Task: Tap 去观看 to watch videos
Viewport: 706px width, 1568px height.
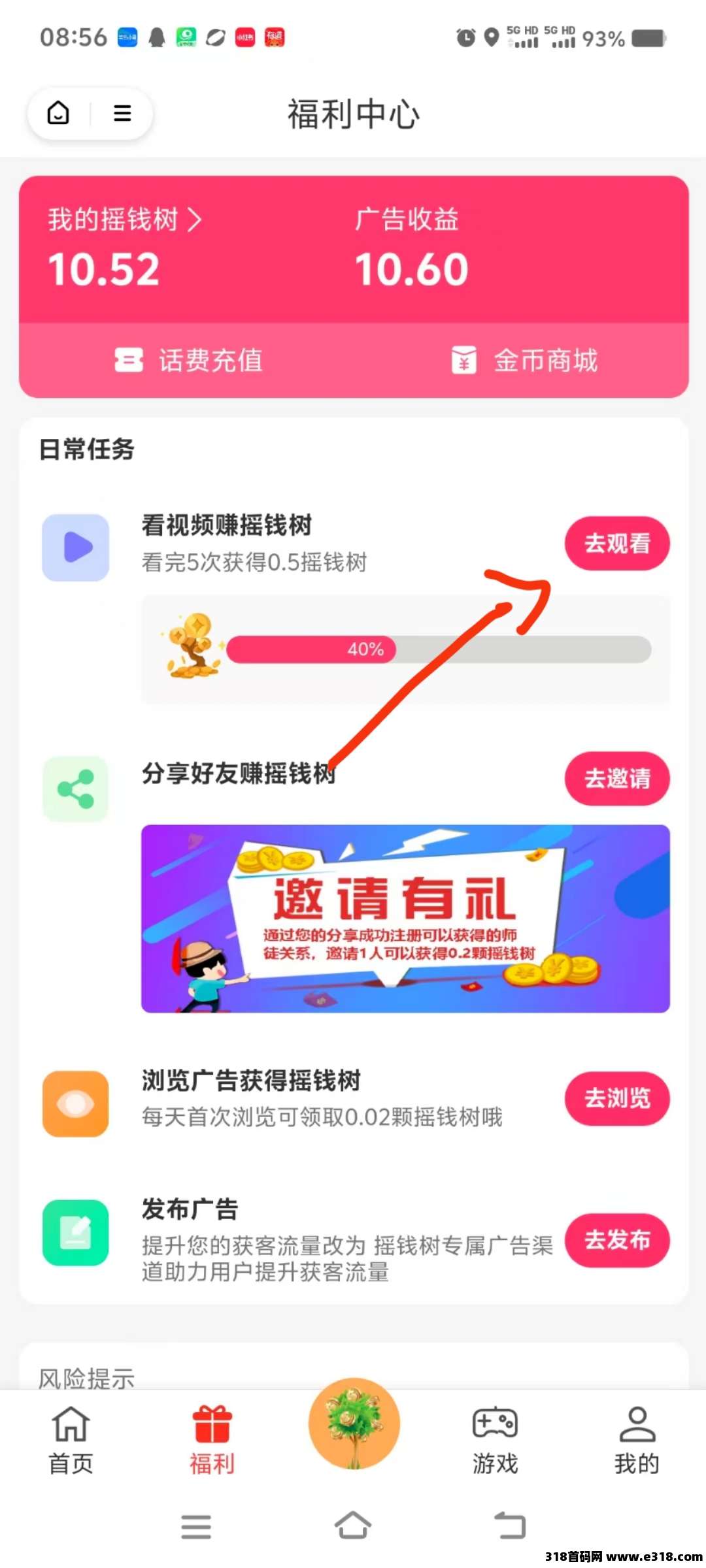Action: pyautogui.click(x=616, y=543)
